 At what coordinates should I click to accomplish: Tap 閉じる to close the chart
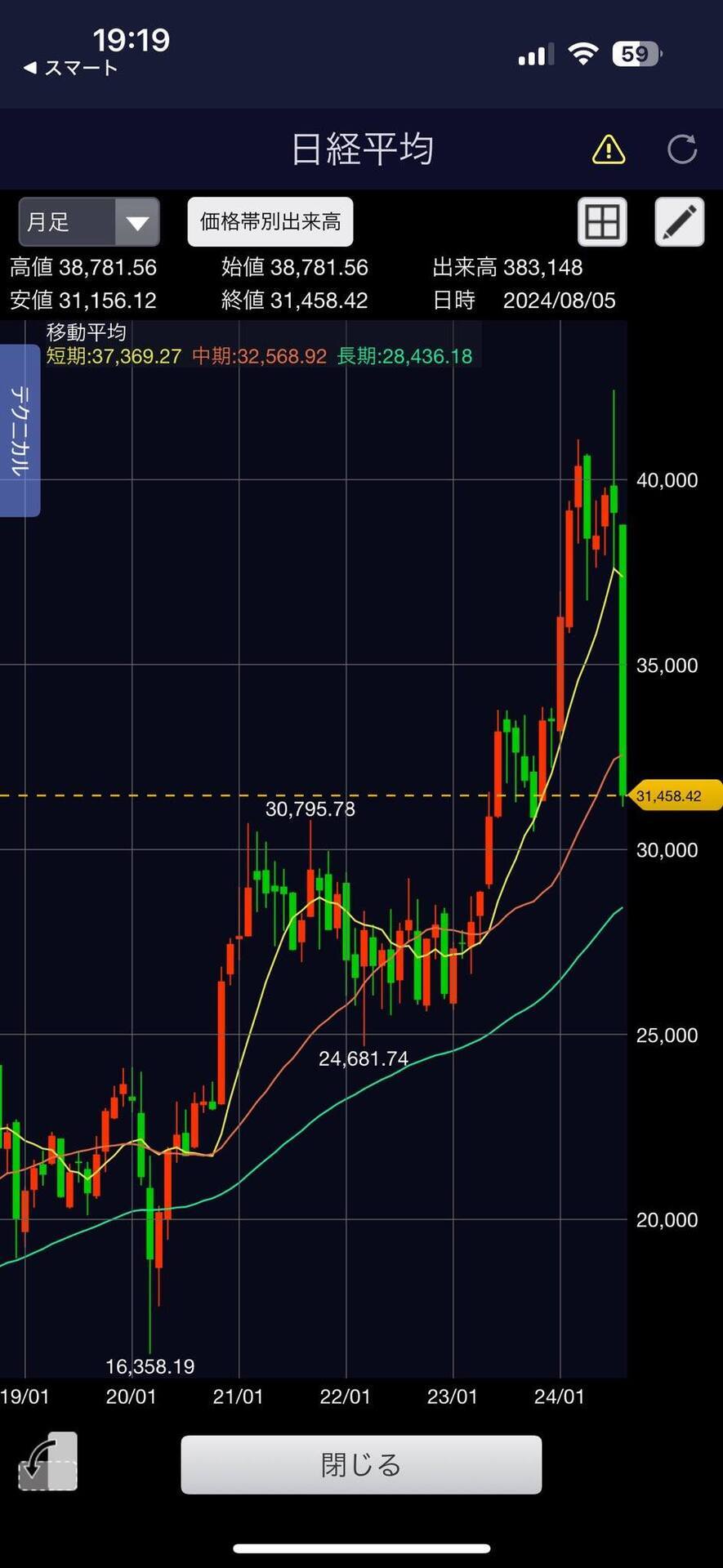(x=361, y=1464)
